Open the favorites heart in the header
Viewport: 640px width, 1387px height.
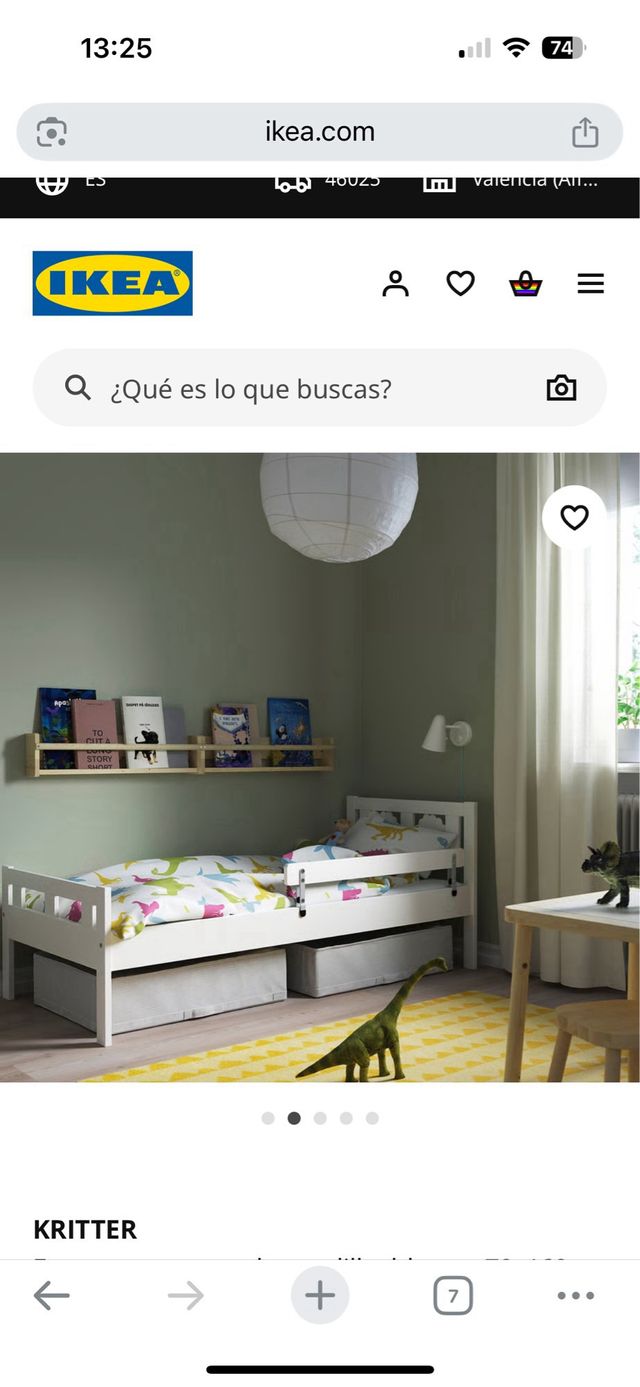tap(460, 284)
